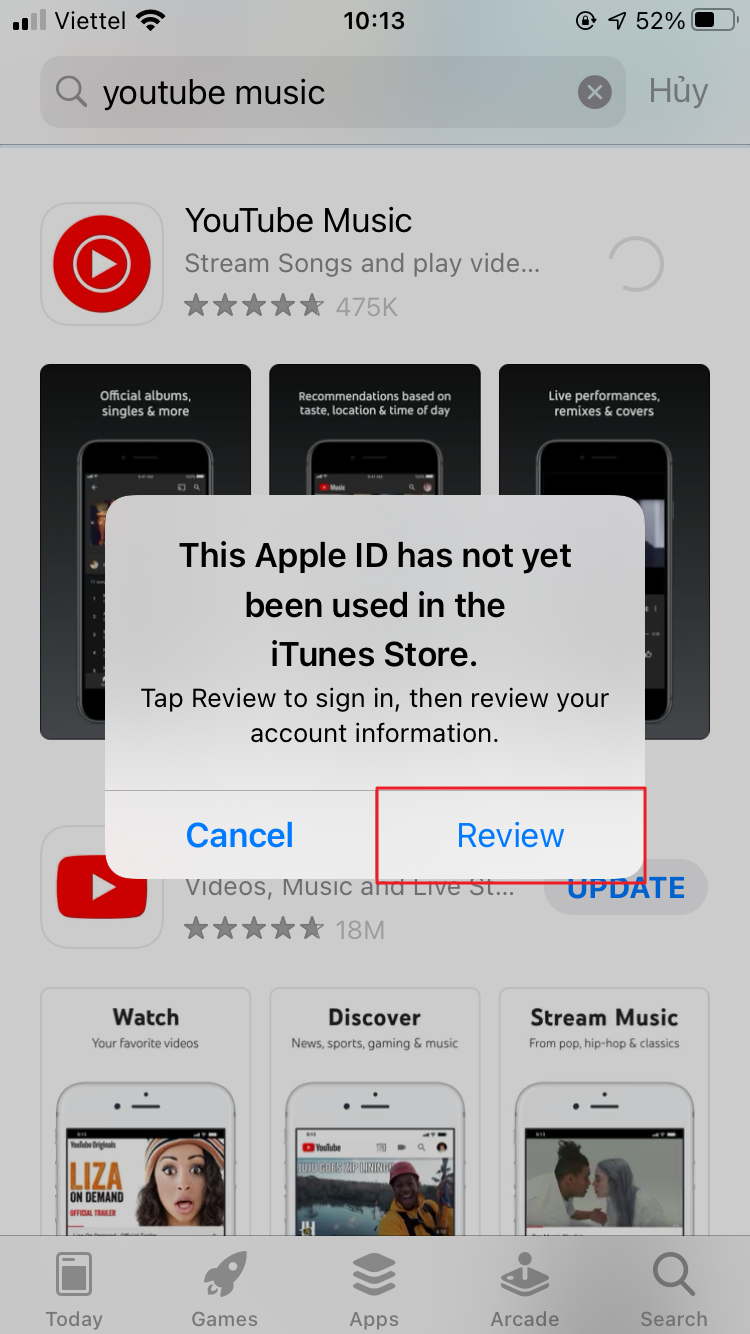Open the YouTube Music app result

[x=300, y=262]
